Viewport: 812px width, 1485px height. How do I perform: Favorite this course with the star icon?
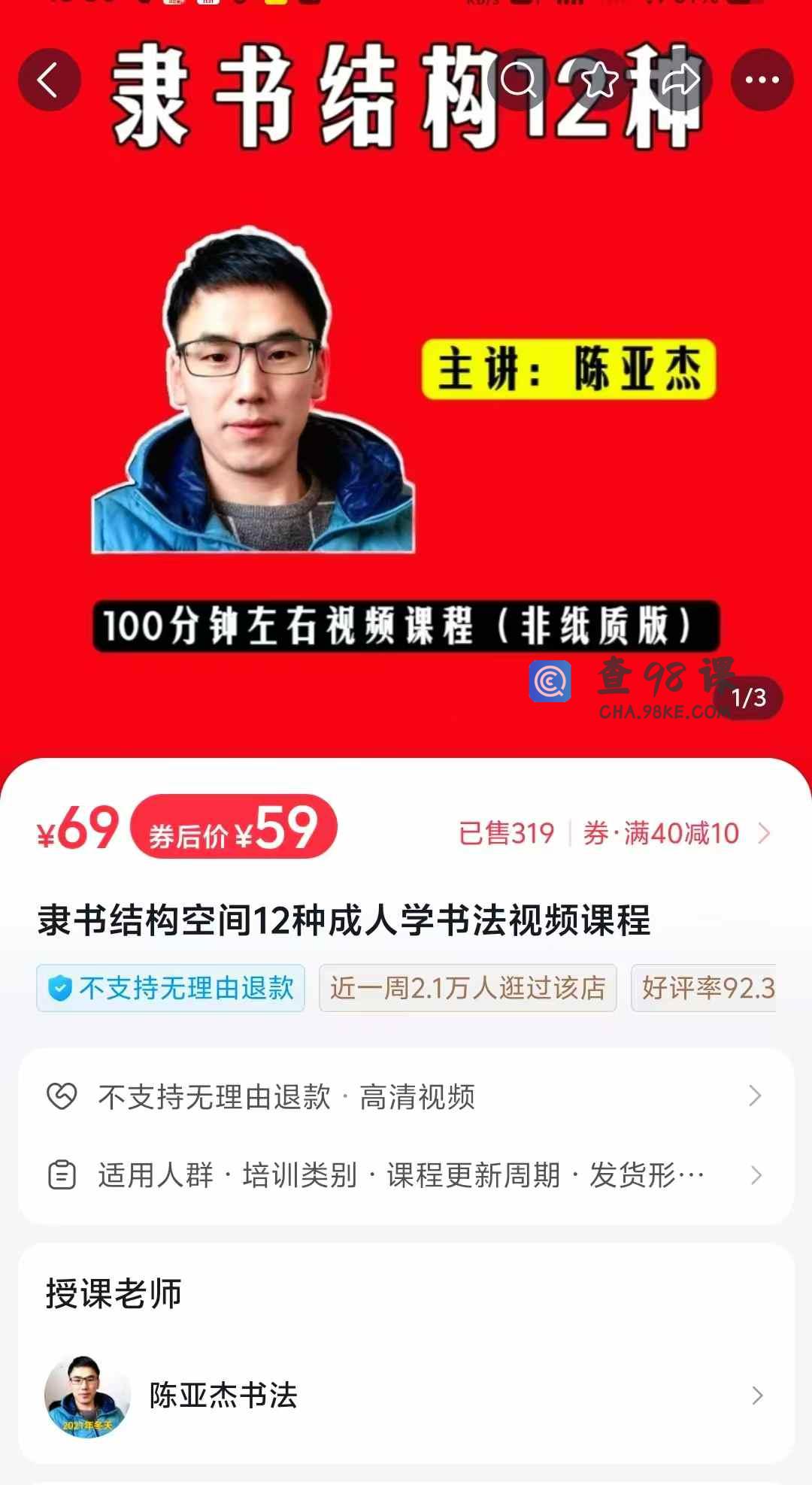click(599, 80)
